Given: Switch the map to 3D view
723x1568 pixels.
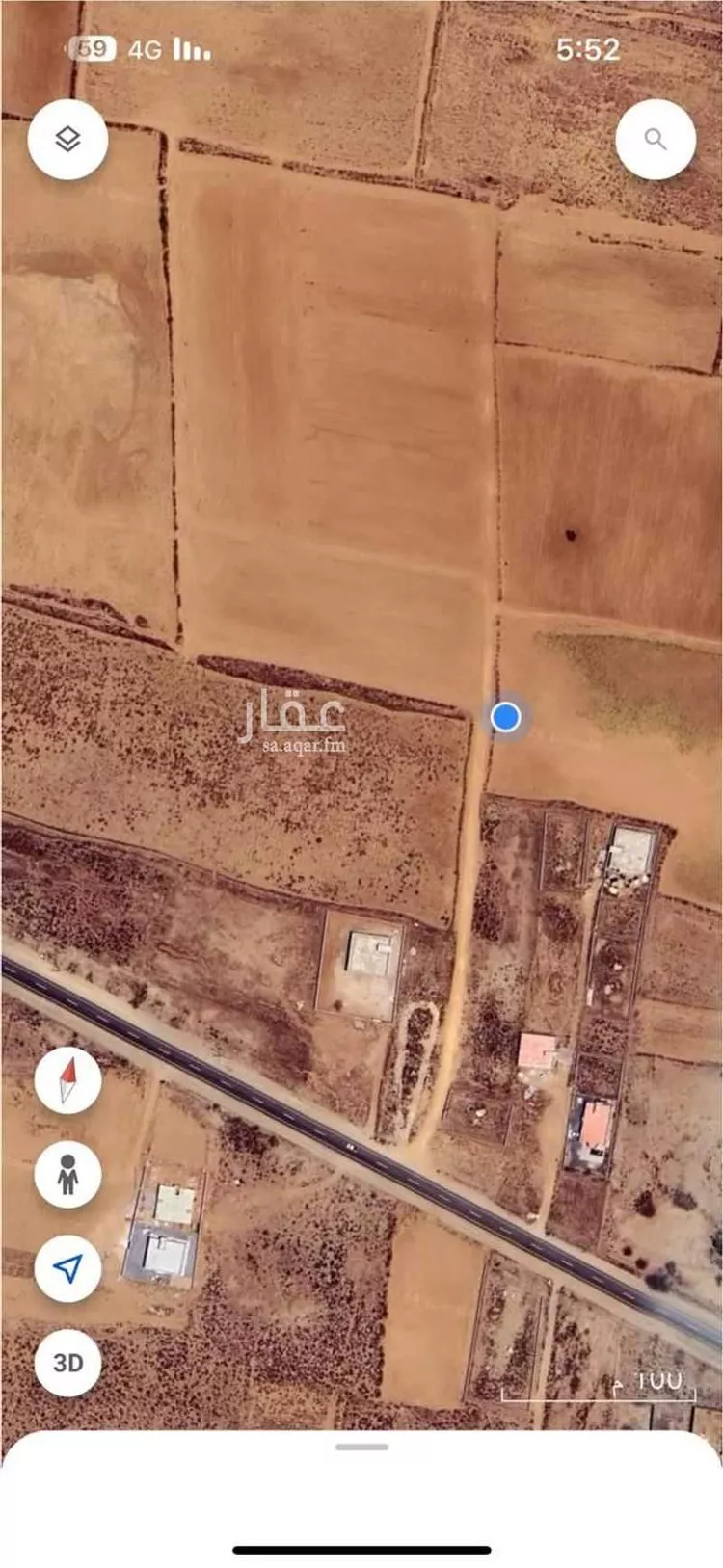Looking at the screenshot, I should (x=67, y=1363).
